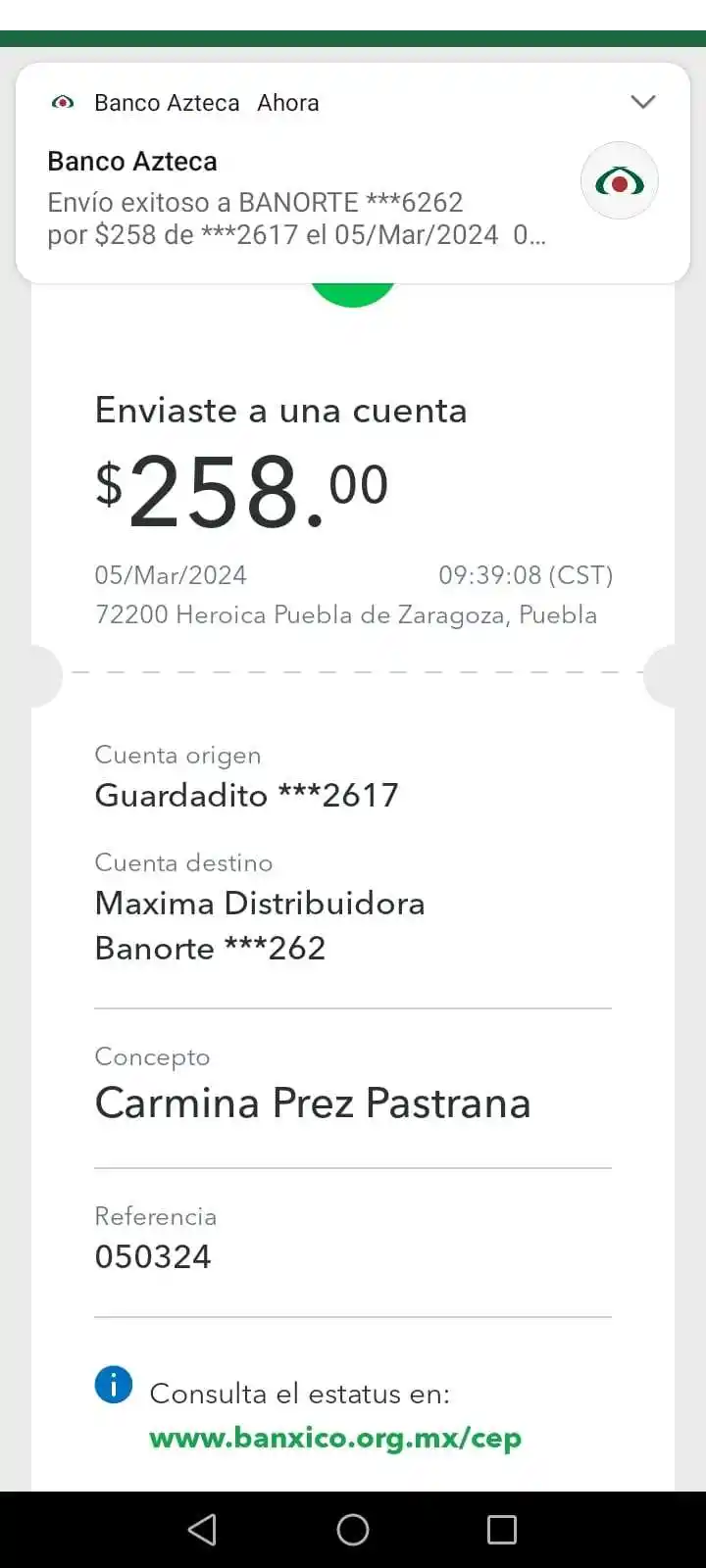This screenshot has width=706, height=1568.
Task: Open the recent apps overview
Action: [x=502, y=1529]
